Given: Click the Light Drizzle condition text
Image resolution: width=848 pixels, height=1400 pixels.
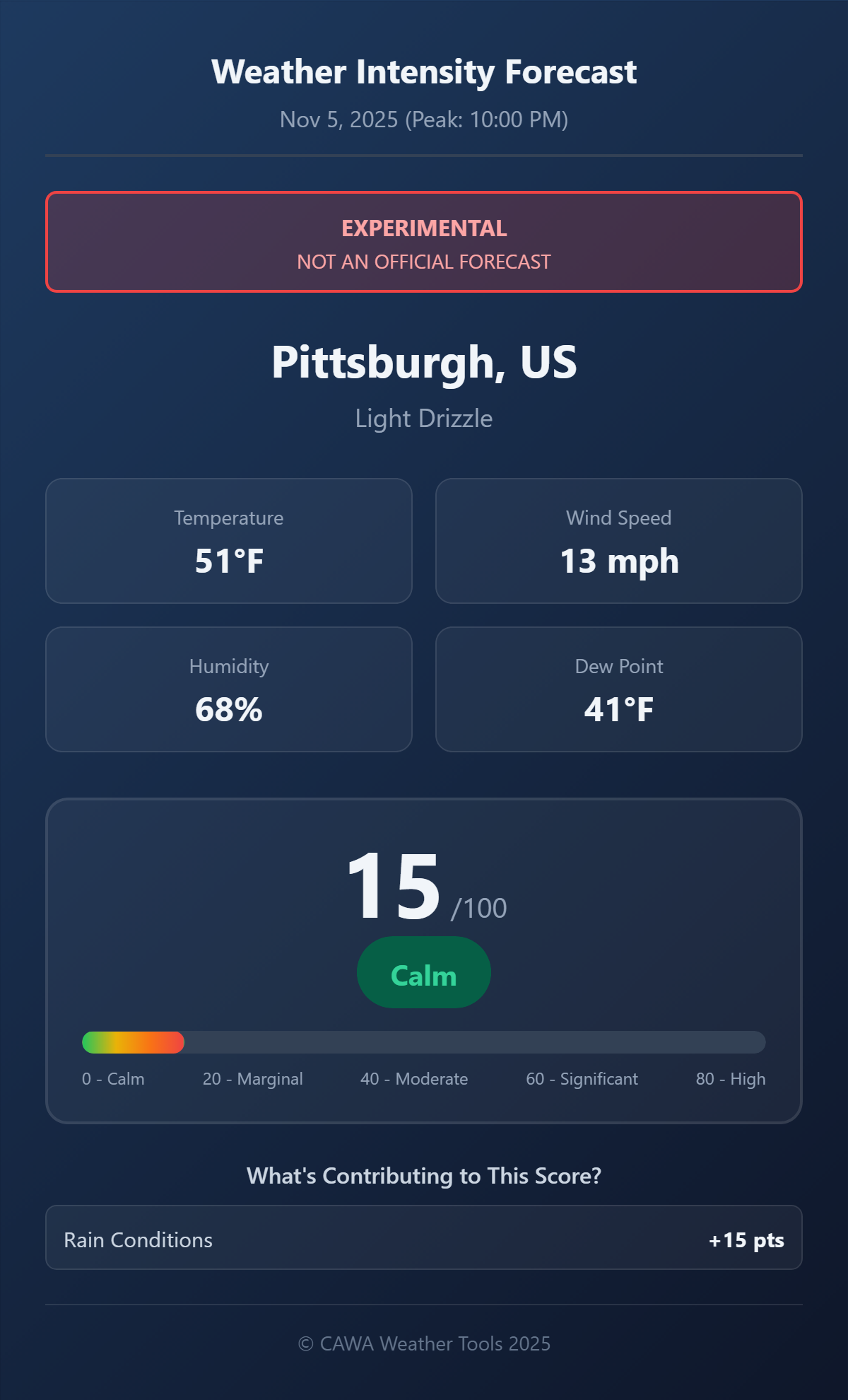Looking at the screenshot, I should [x=423, y=418].
